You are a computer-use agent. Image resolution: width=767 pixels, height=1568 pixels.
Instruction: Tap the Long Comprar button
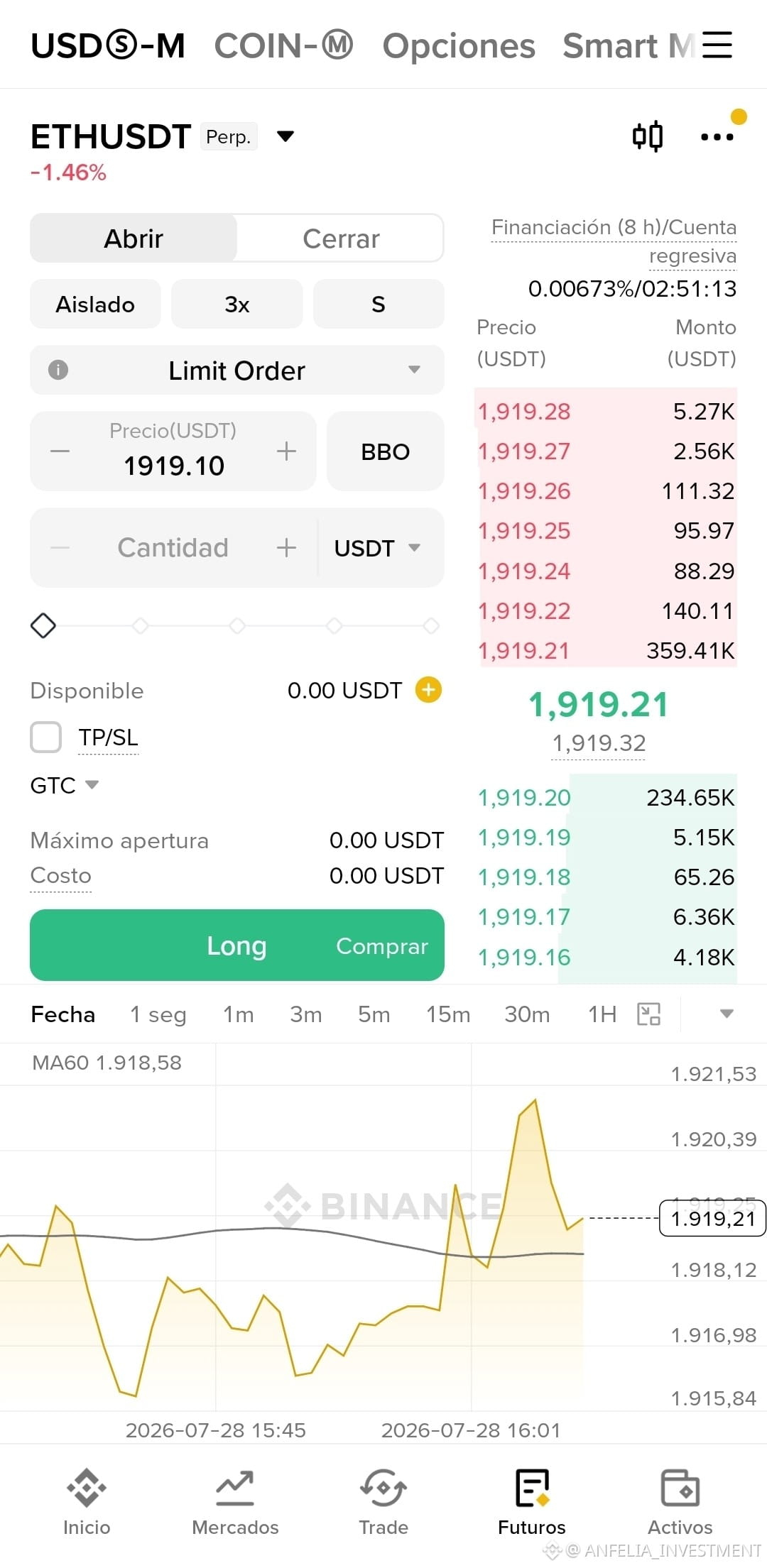[237, 945]
